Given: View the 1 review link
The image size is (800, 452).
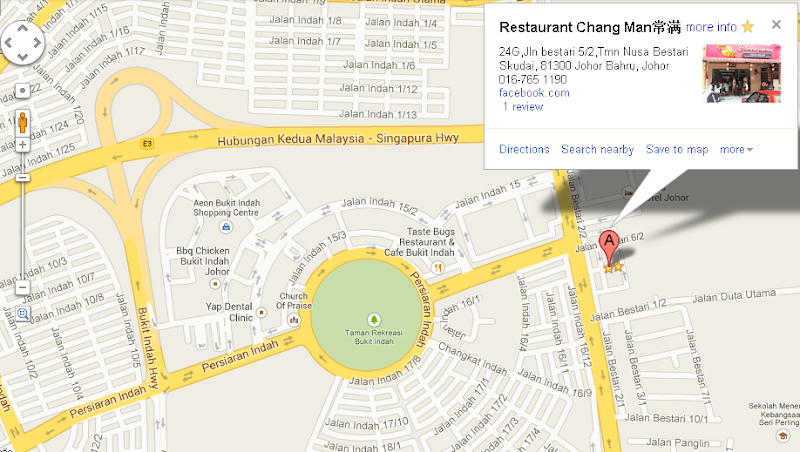Looking at the screenshot, I should pyautogui.click(x=522, y=106).
